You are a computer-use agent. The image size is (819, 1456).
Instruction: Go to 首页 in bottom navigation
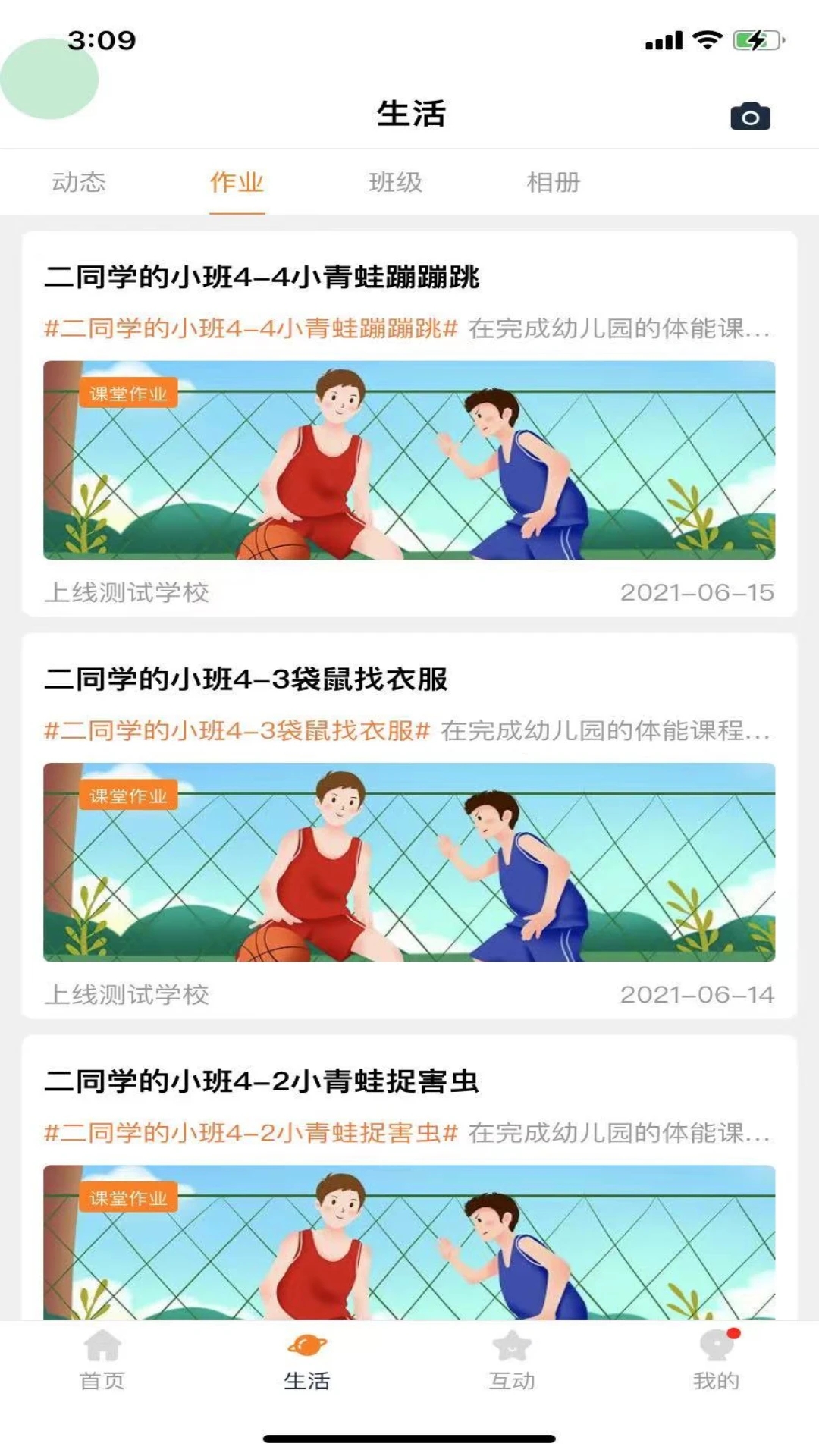pyautogui.click(x=102, y=1360)
